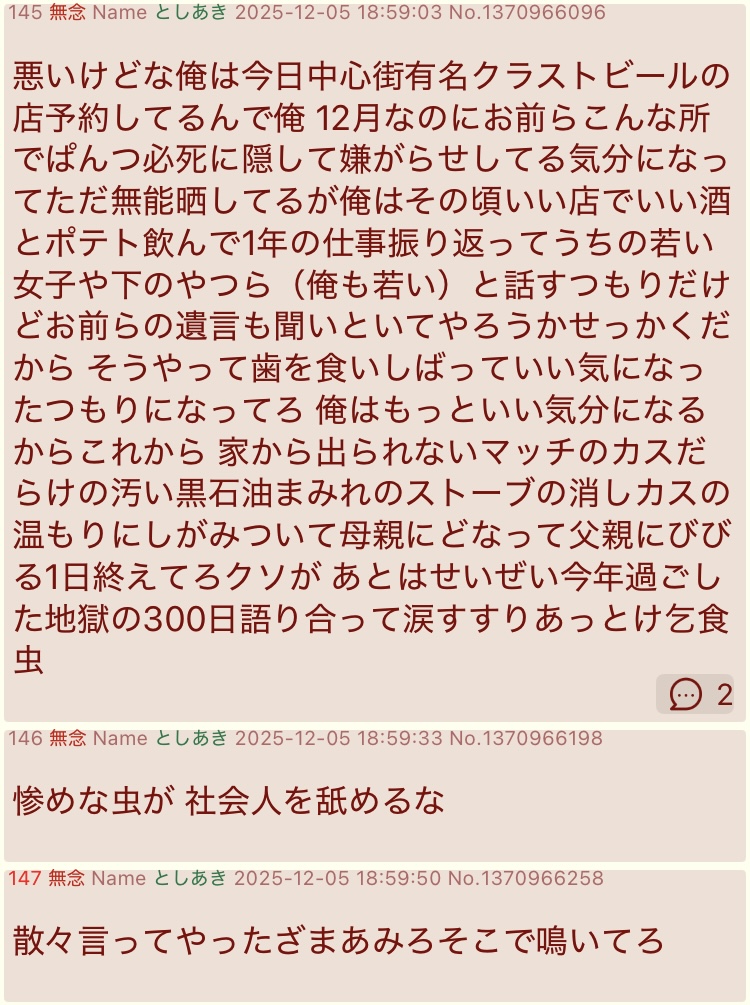Viewport: 750px width, 1005px height.
Task: Open post 146 about 社会人を舐めるな
Action: [229, 800]
